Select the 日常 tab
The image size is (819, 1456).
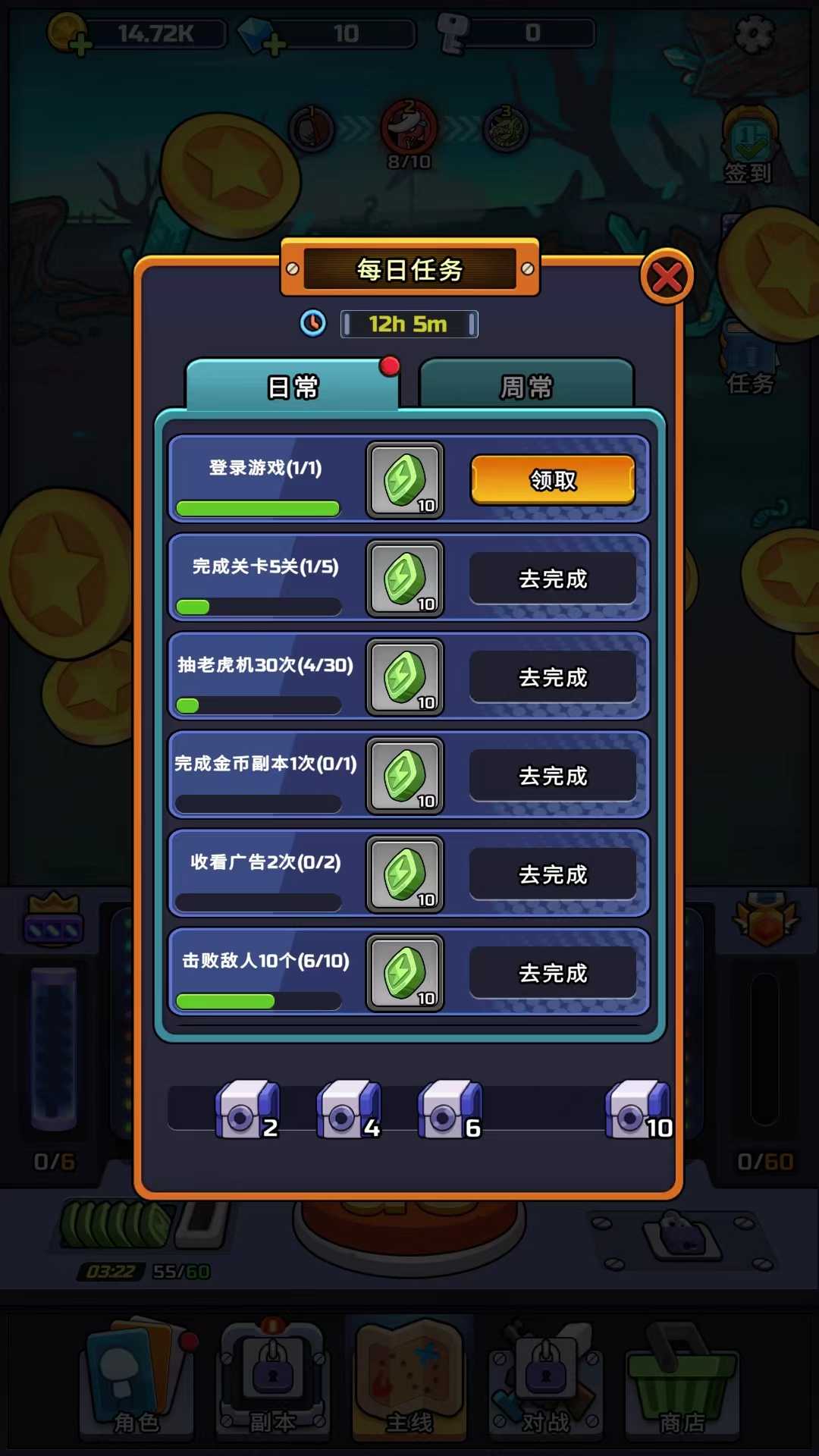point(293,387)
